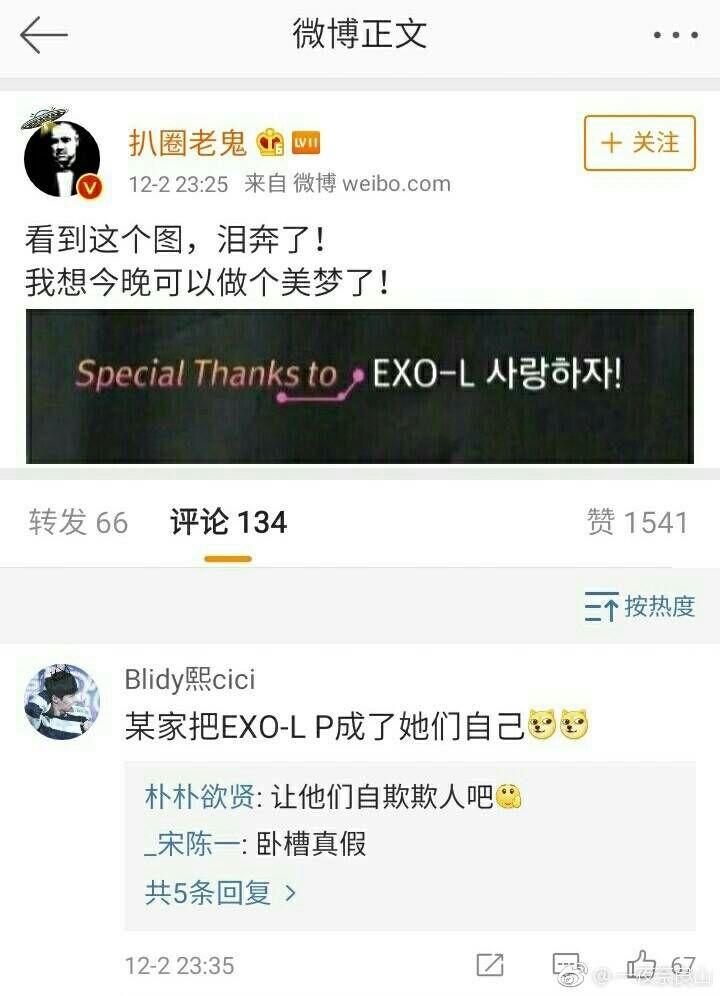The image size is (720, 996).
Task: View the 赞 1541 likes list
Action: tap(637, 522)
